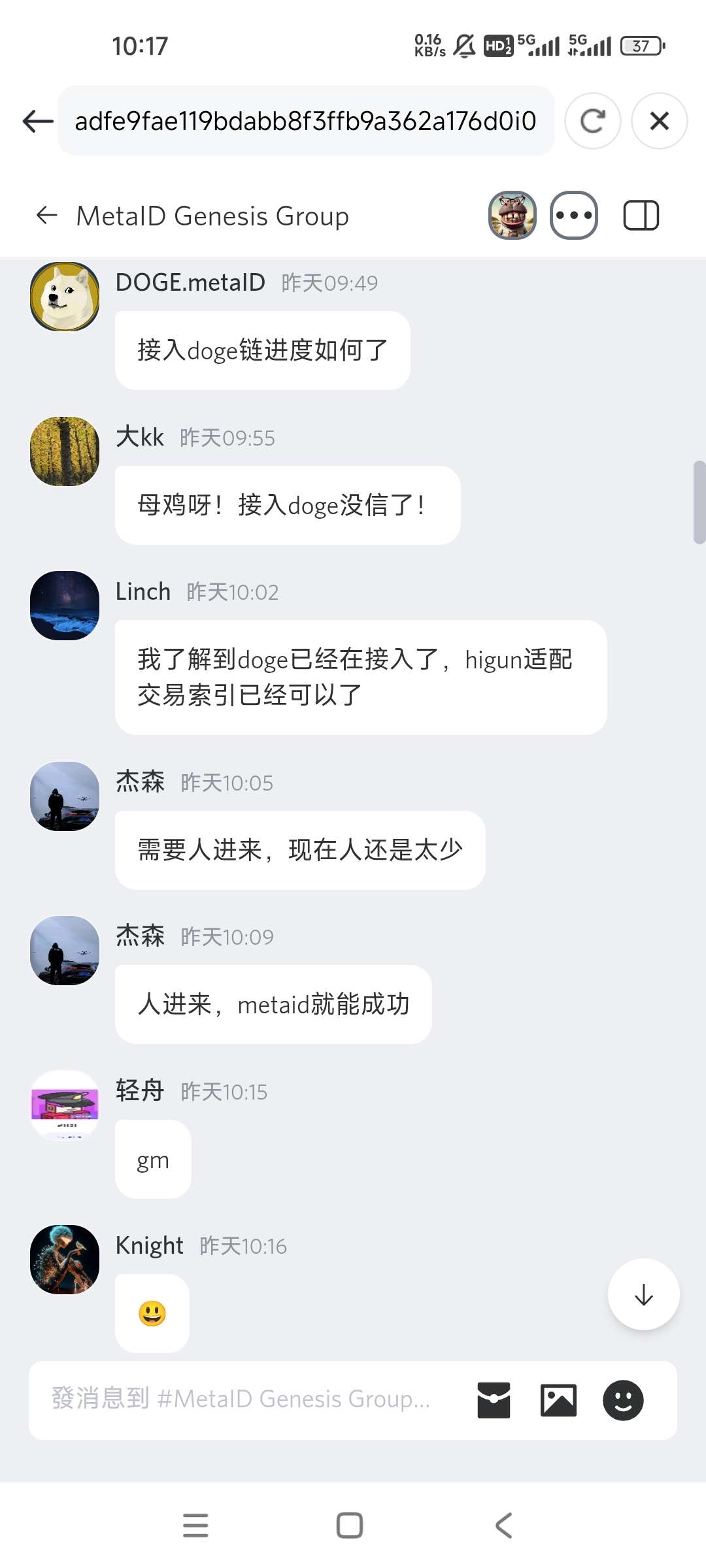Open the emoji picker

pos(623,1400)
